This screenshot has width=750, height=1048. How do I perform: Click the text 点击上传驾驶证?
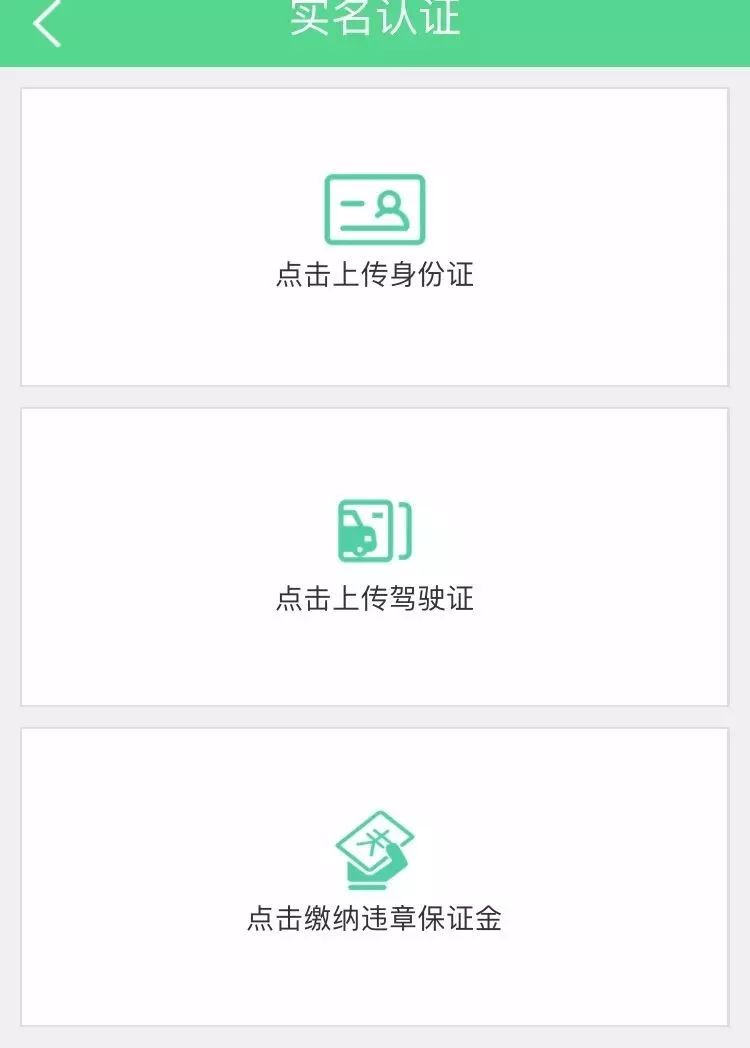[x=373, y=596]
